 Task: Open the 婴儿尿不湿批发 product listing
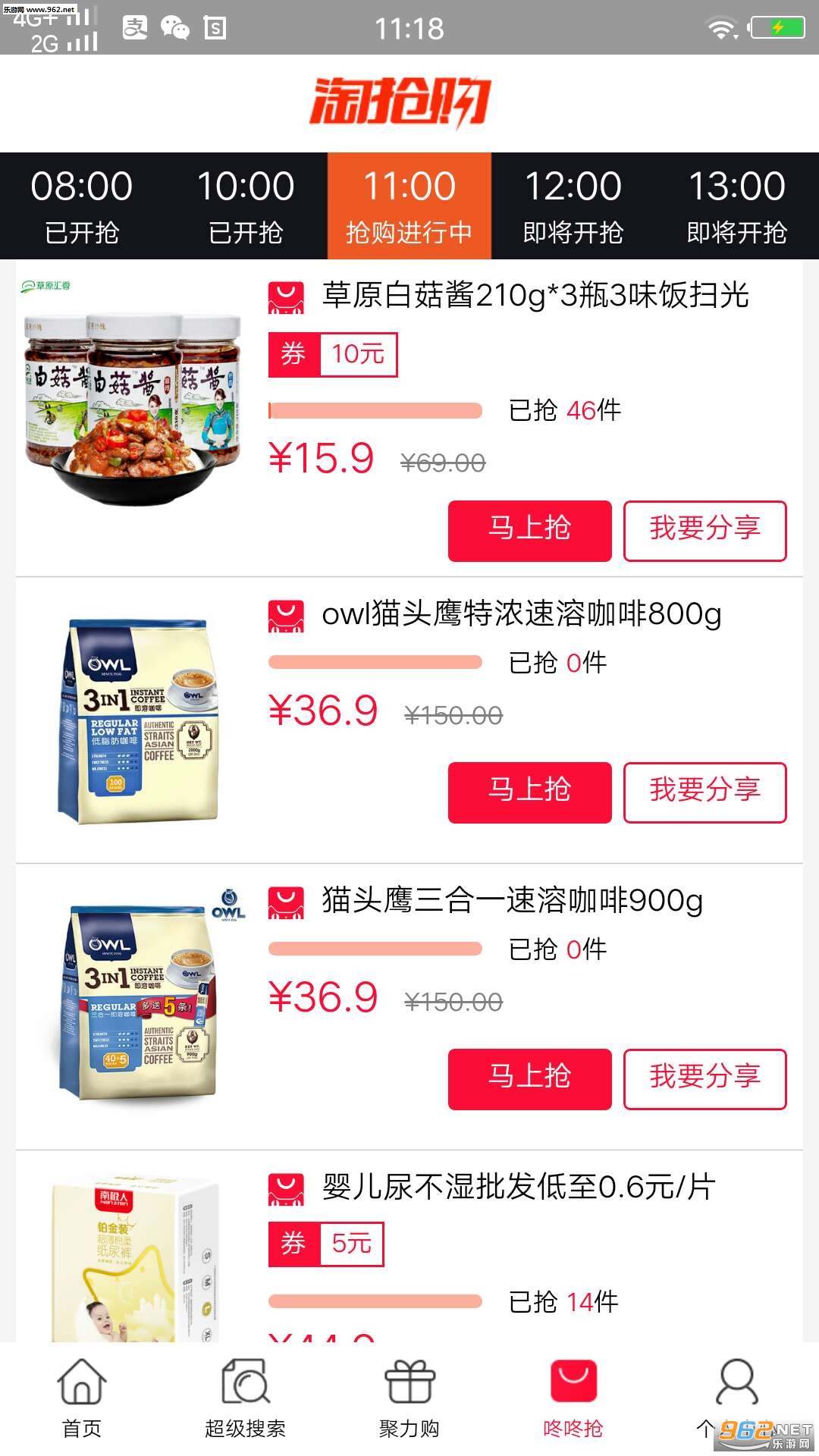pyautogui.click(x=519, y=1187)
